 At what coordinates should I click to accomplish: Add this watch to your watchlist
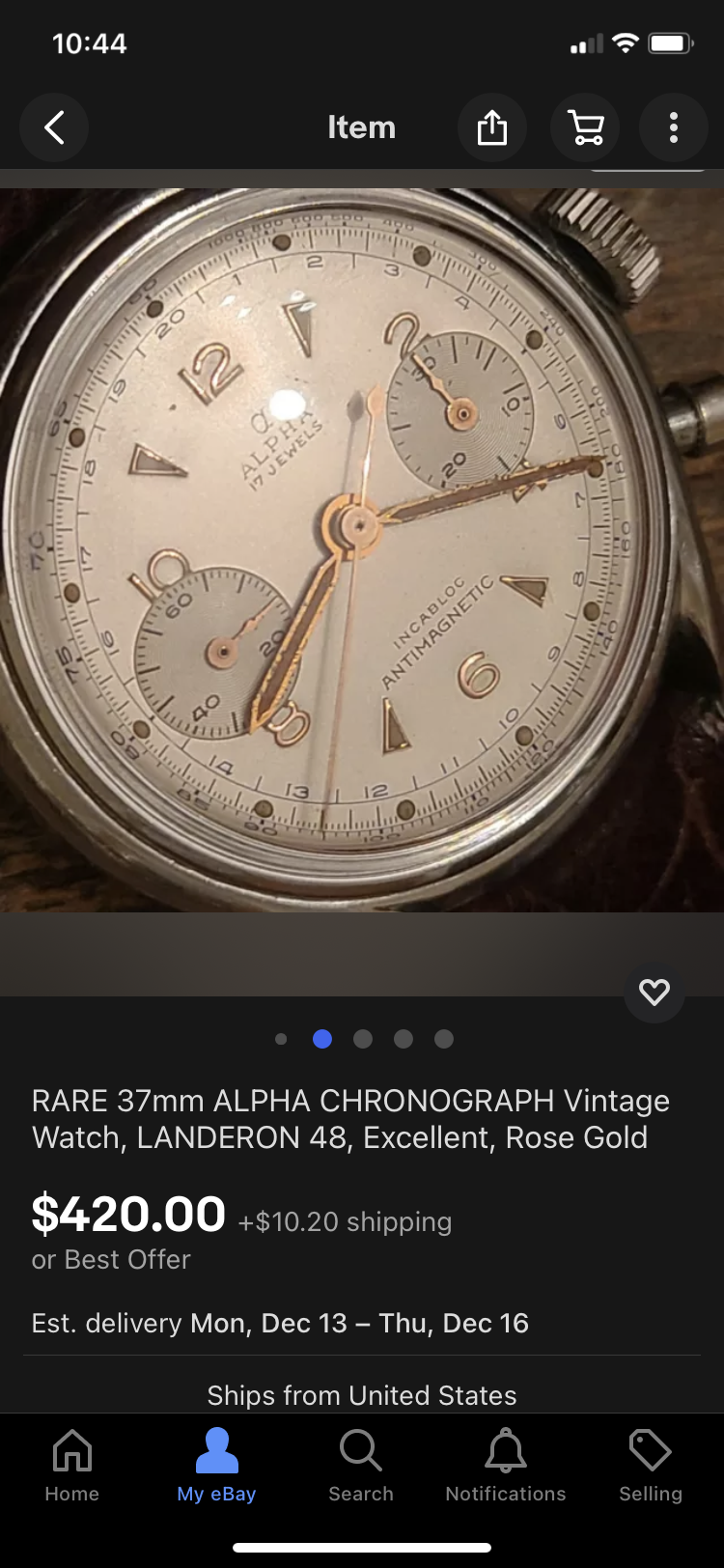click(654, 992)
